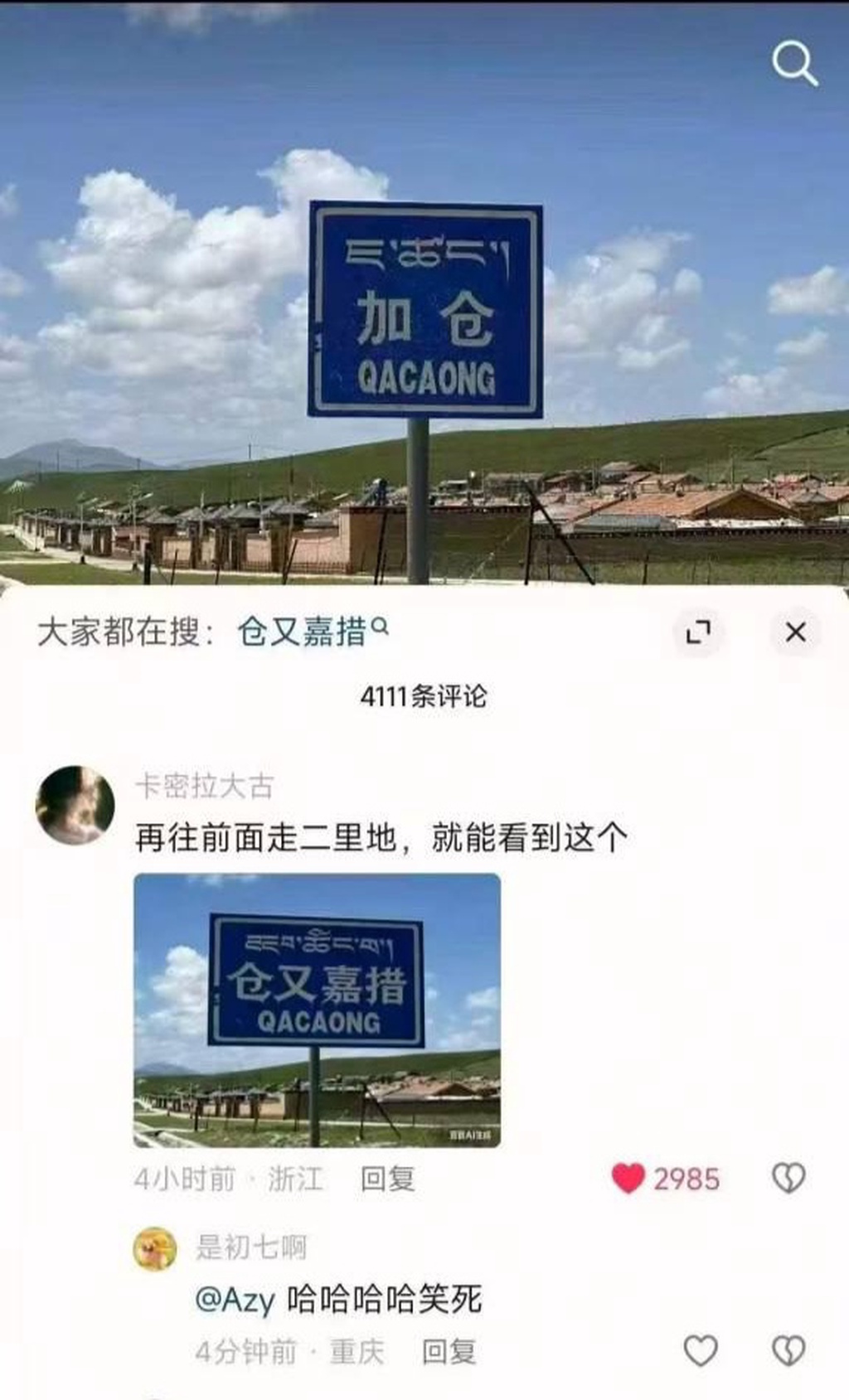Like 是初七啊's comment
The height and width of the screenshot is (1400, 849).
coord(700,1351)
